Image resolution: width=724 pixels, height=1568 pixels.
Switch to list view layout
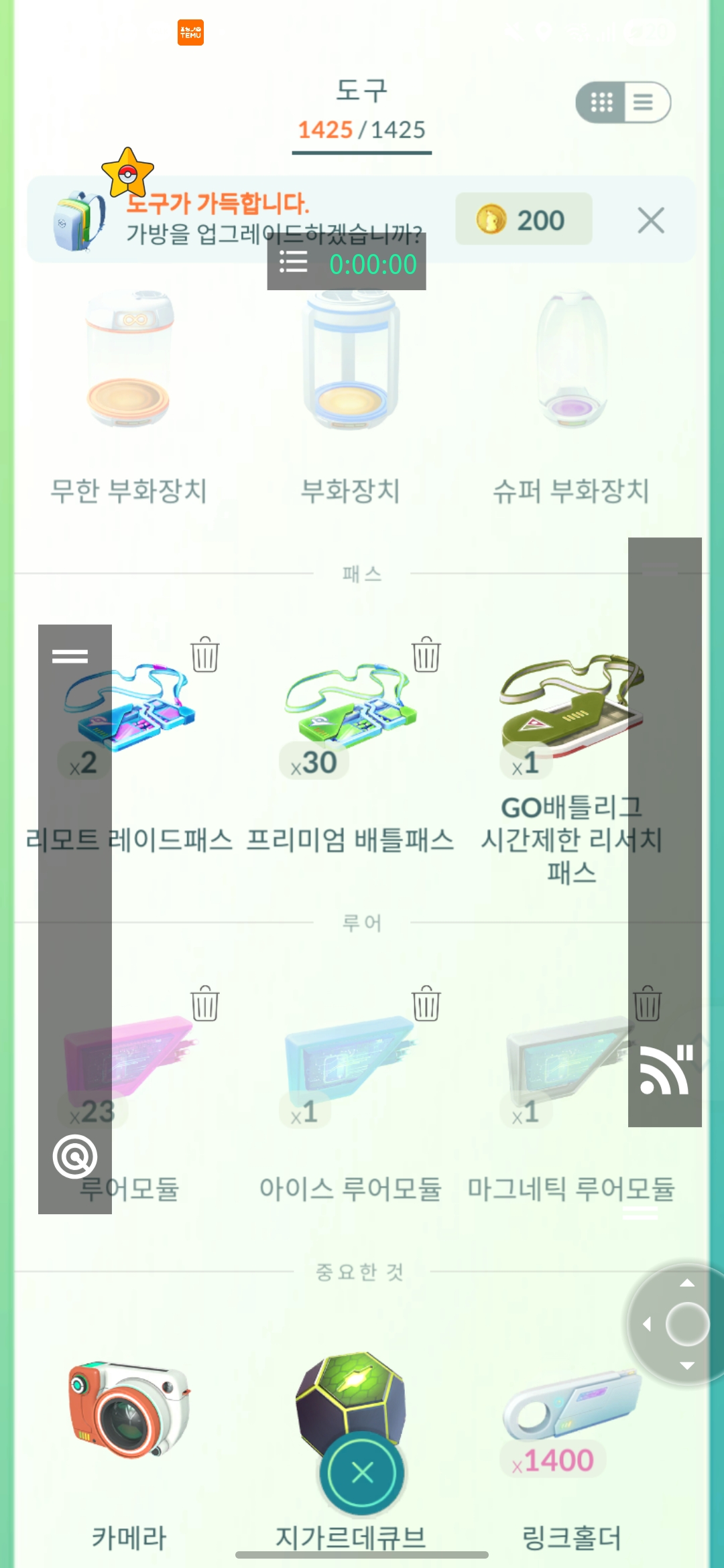(644, 103)
